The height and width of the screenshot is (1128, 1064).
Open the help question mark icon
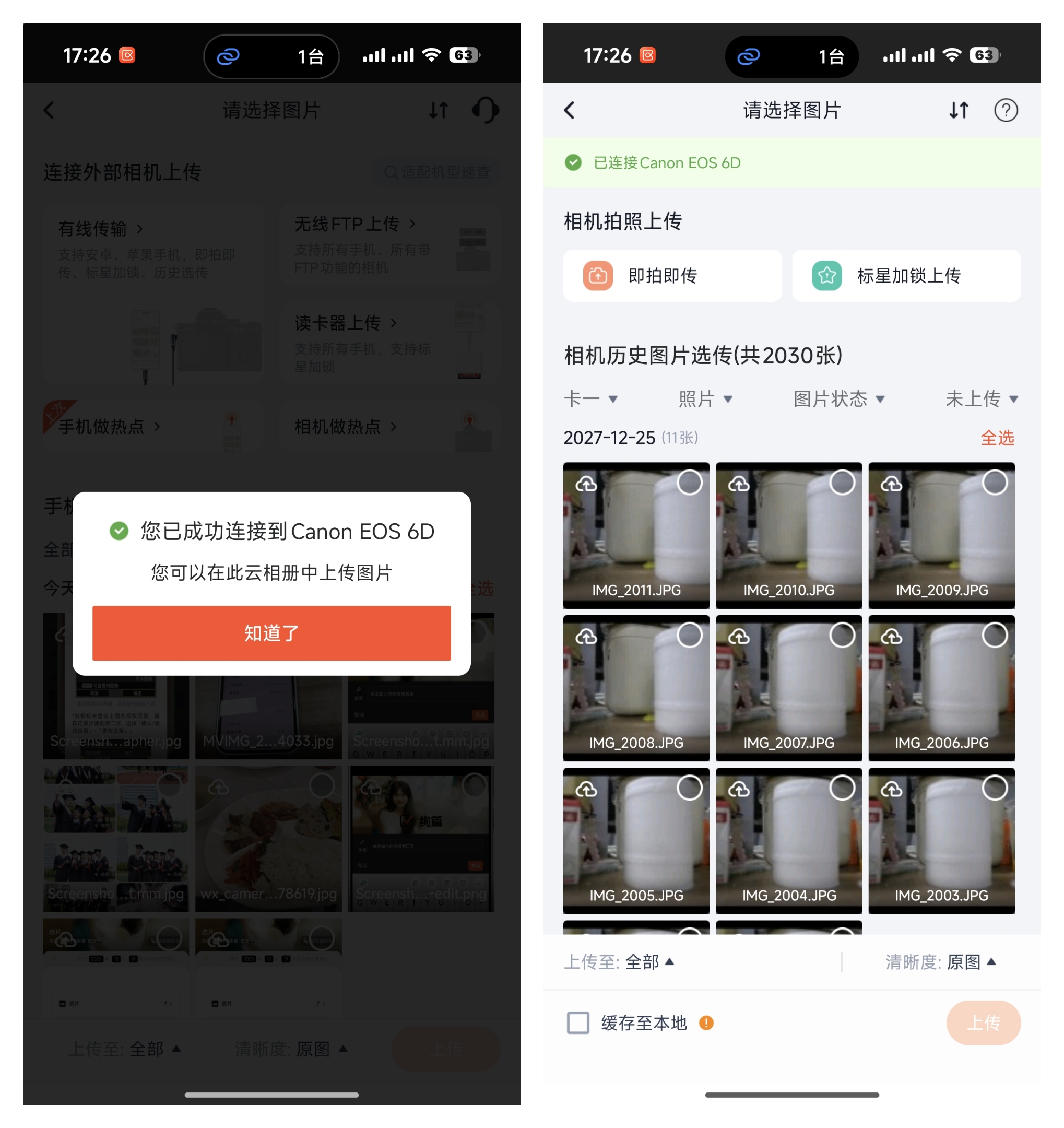(1005, 110)
